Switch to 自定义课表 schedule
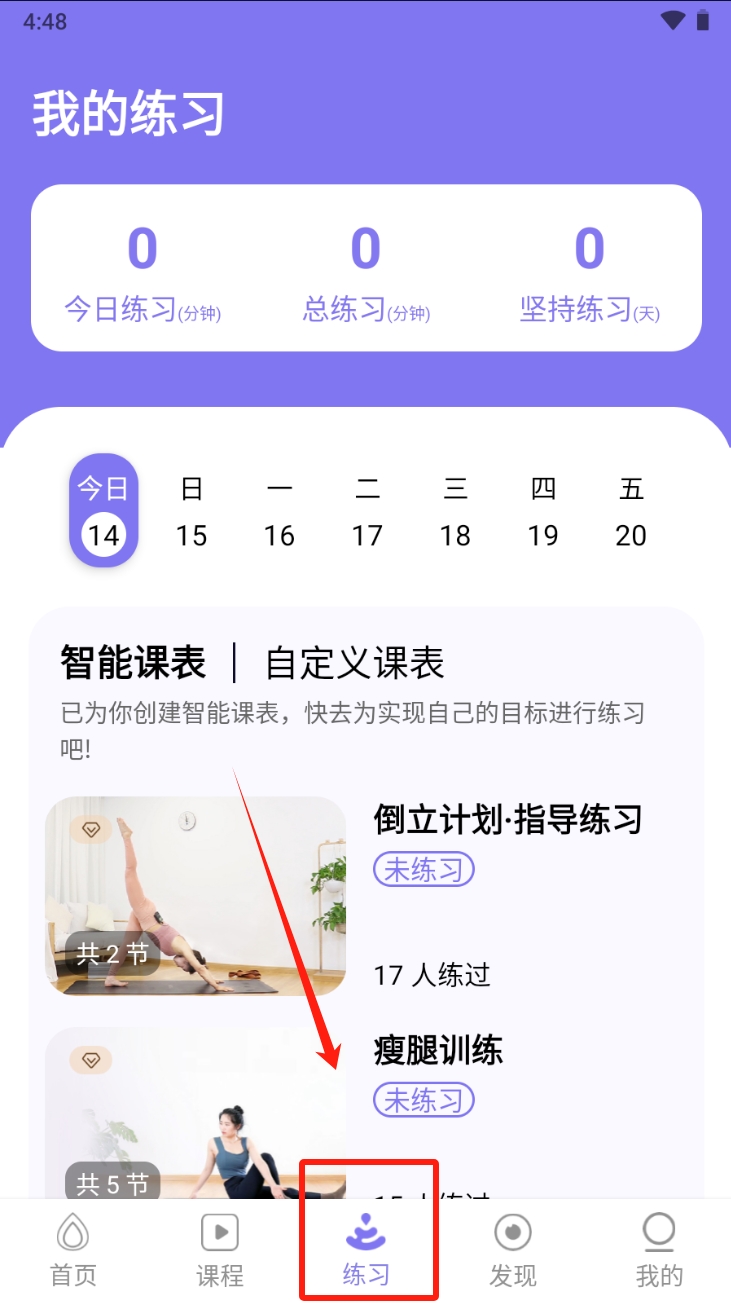Viewport: 731px width, 1303px height. (354, 663)
